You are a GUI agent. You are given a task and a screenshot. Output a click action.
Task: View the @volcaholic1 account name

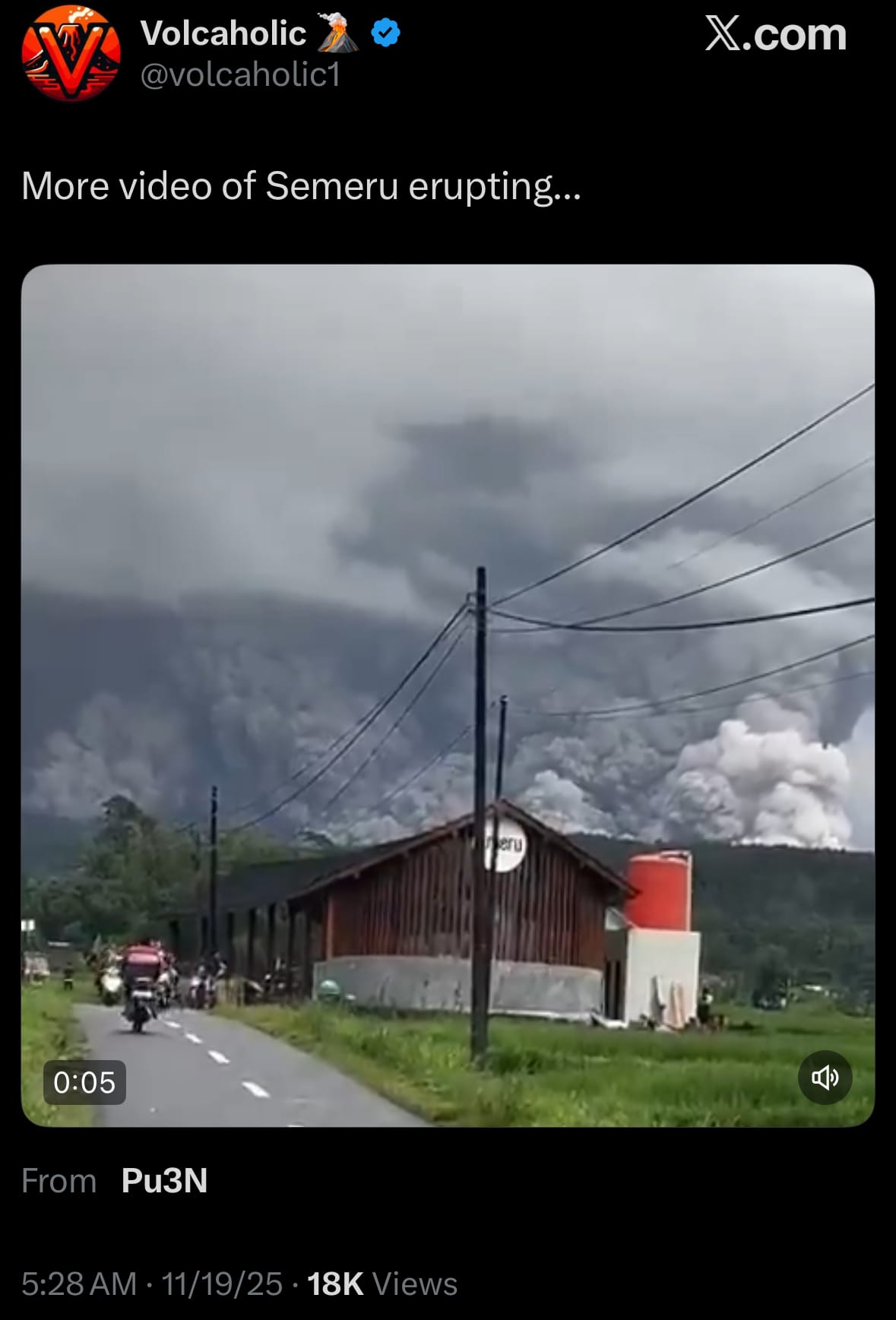tap(240, 75)
